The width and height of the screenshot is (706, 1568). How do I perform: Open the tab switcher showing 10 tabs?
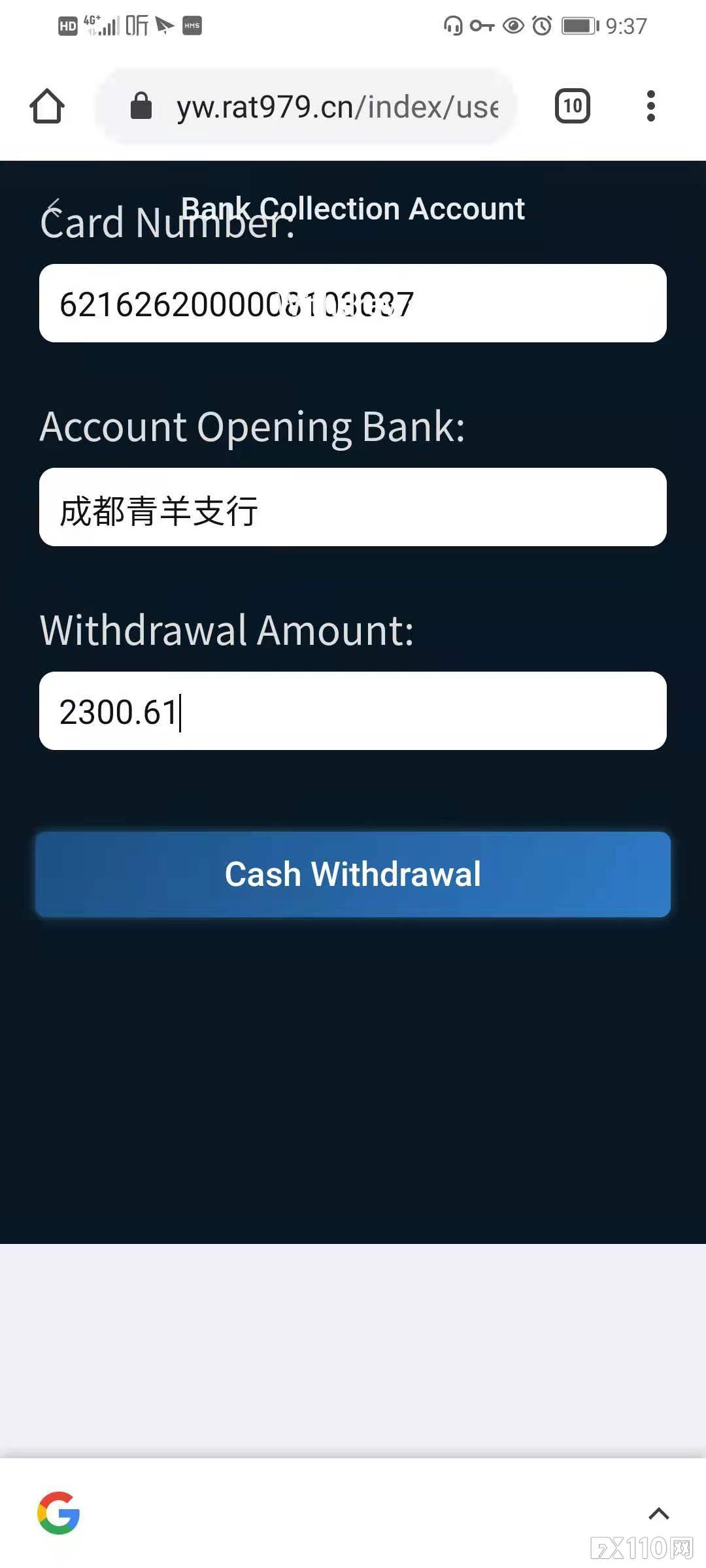coord(572,106)
